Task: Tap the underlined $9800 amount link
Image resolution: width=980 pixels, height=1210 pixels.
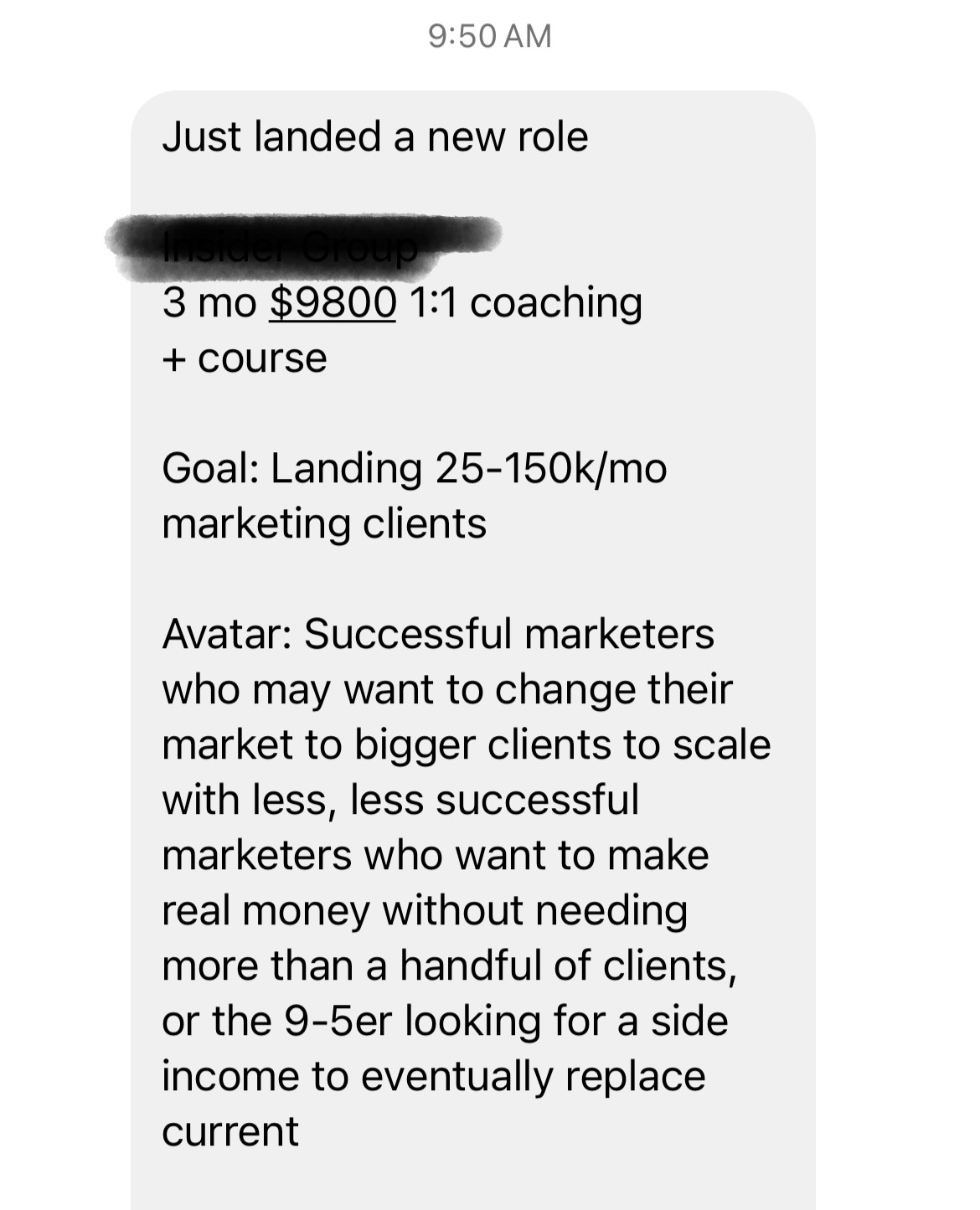Action: tap(333, 302)
